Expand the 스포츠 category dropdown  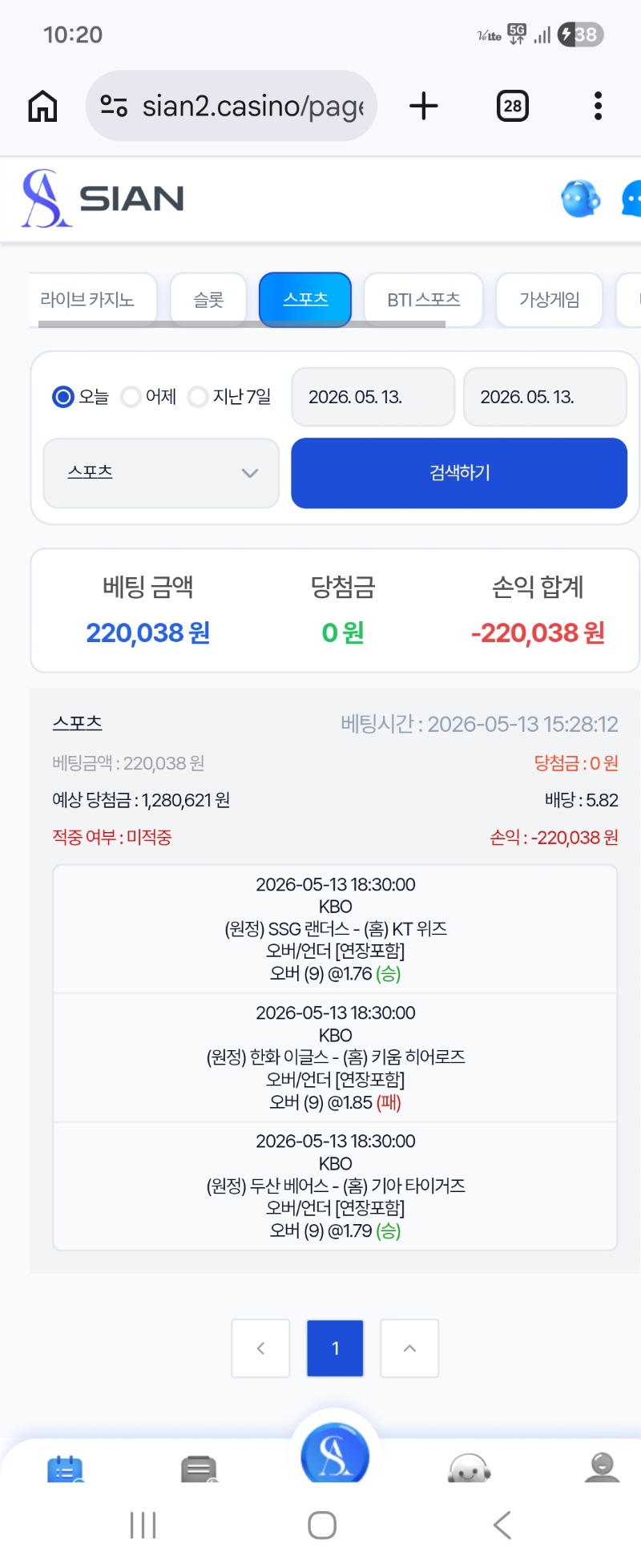[x=161, y=473]
